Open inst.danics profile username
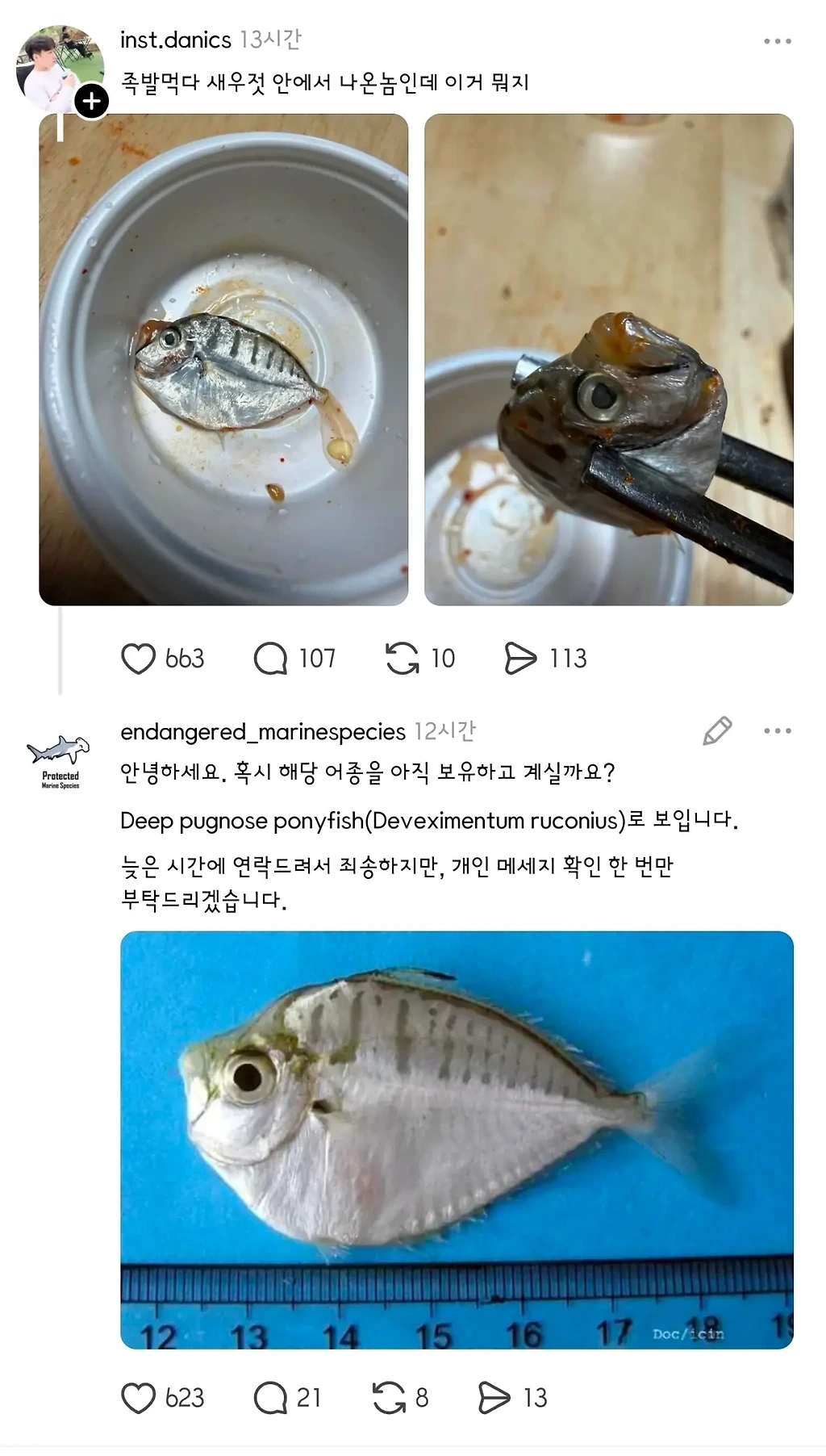Screen dimensions: 826x1456 pos(175,40)
